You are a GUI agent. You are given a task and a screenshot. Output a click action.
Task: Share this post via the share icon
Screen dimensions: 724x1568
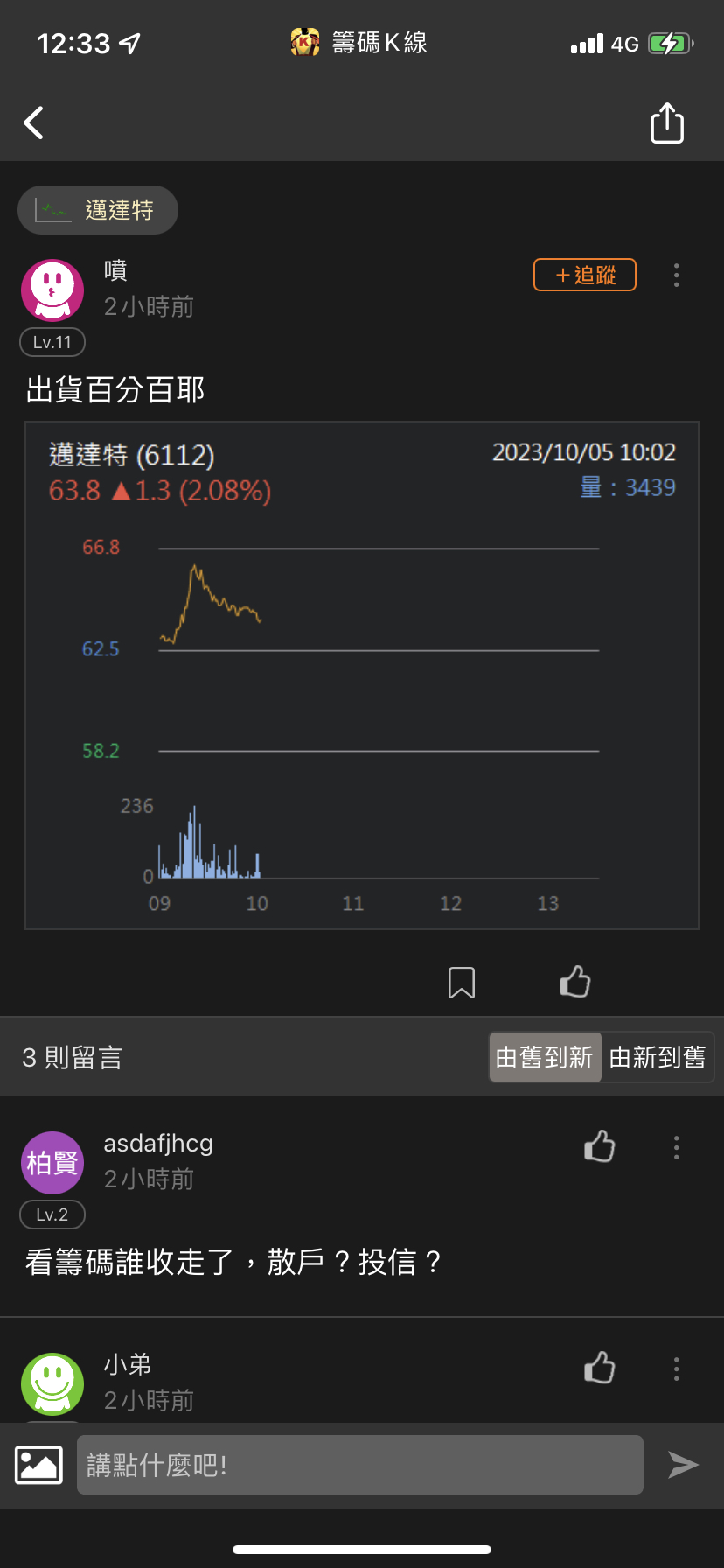point(667,122)
